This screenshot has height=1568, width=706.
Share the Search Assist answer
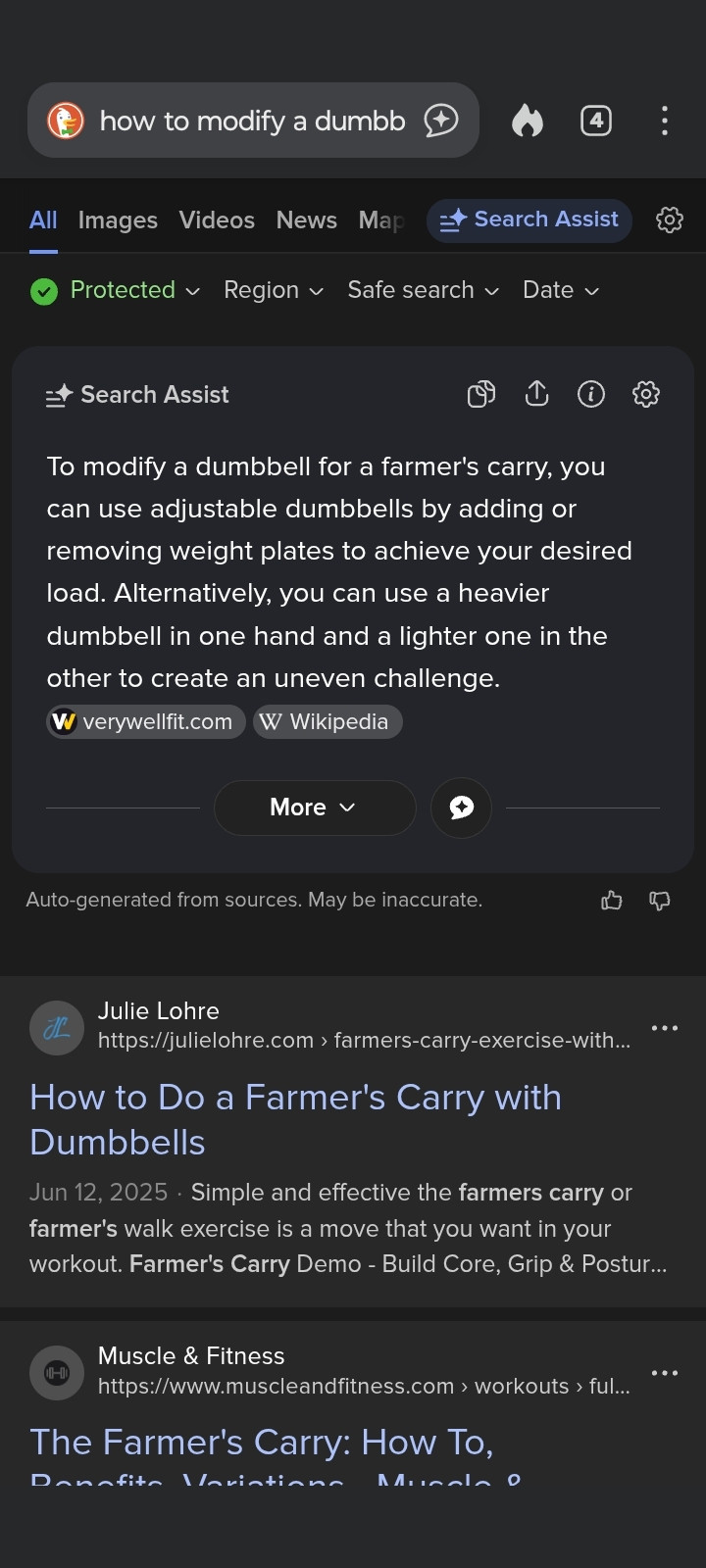536,394
